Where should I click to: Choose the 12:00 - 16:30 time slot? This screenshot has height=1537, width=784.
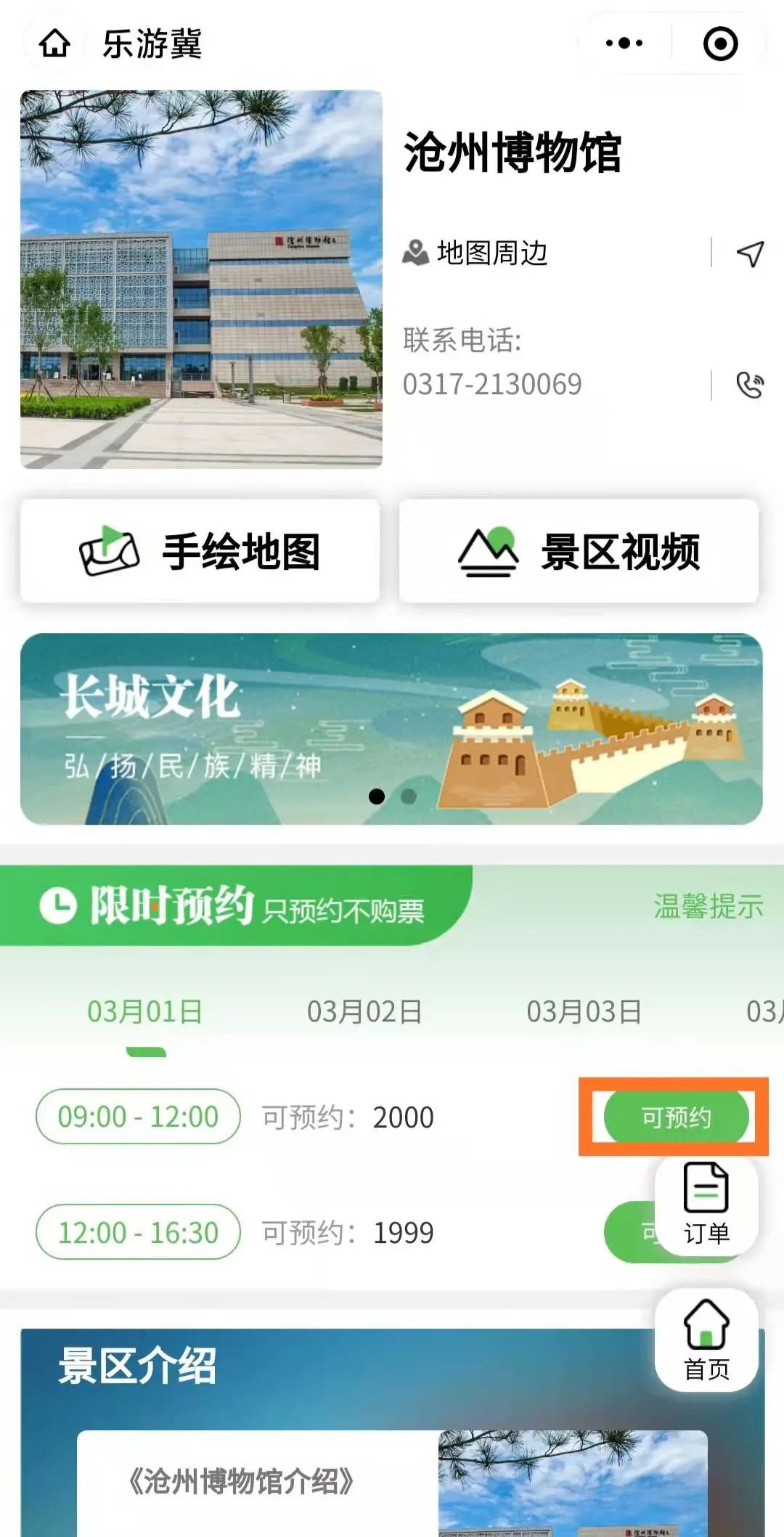[138, 1232]
